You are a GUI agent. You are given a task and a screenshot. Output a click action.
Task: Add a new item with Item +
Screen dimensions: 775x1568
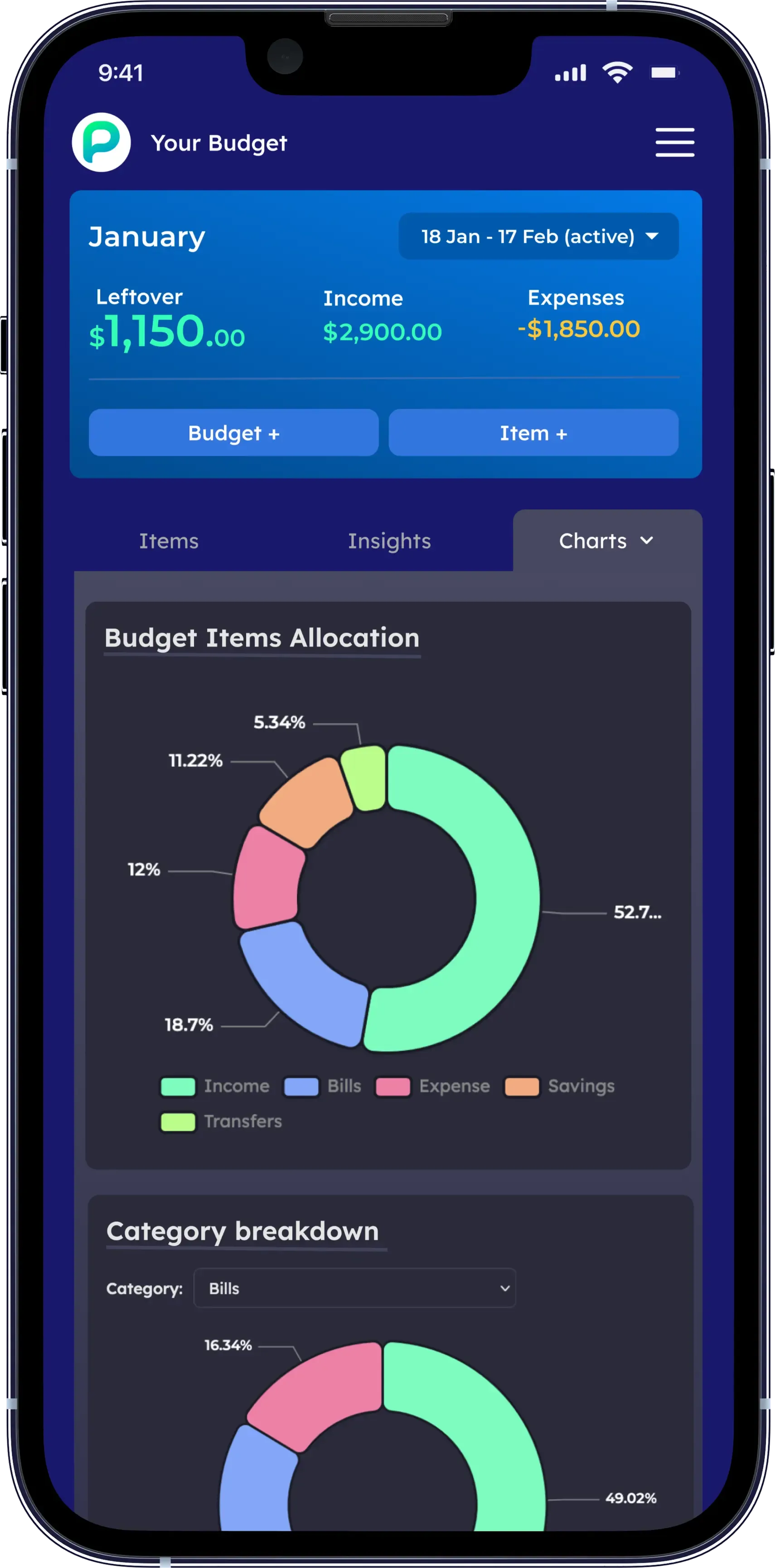tap(533, 433)
